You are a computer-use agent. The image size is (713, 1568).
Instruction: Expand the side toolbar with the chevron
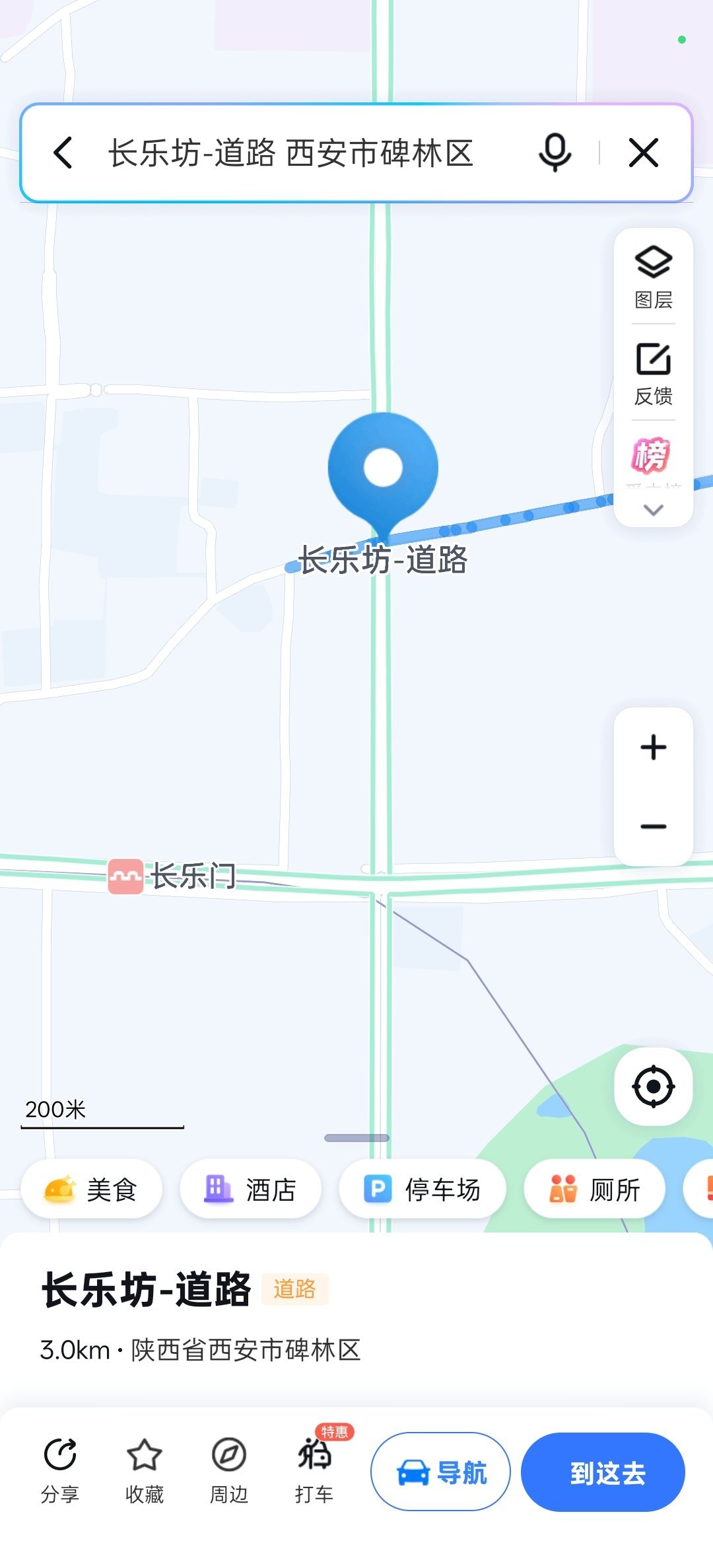click(654, 510)
